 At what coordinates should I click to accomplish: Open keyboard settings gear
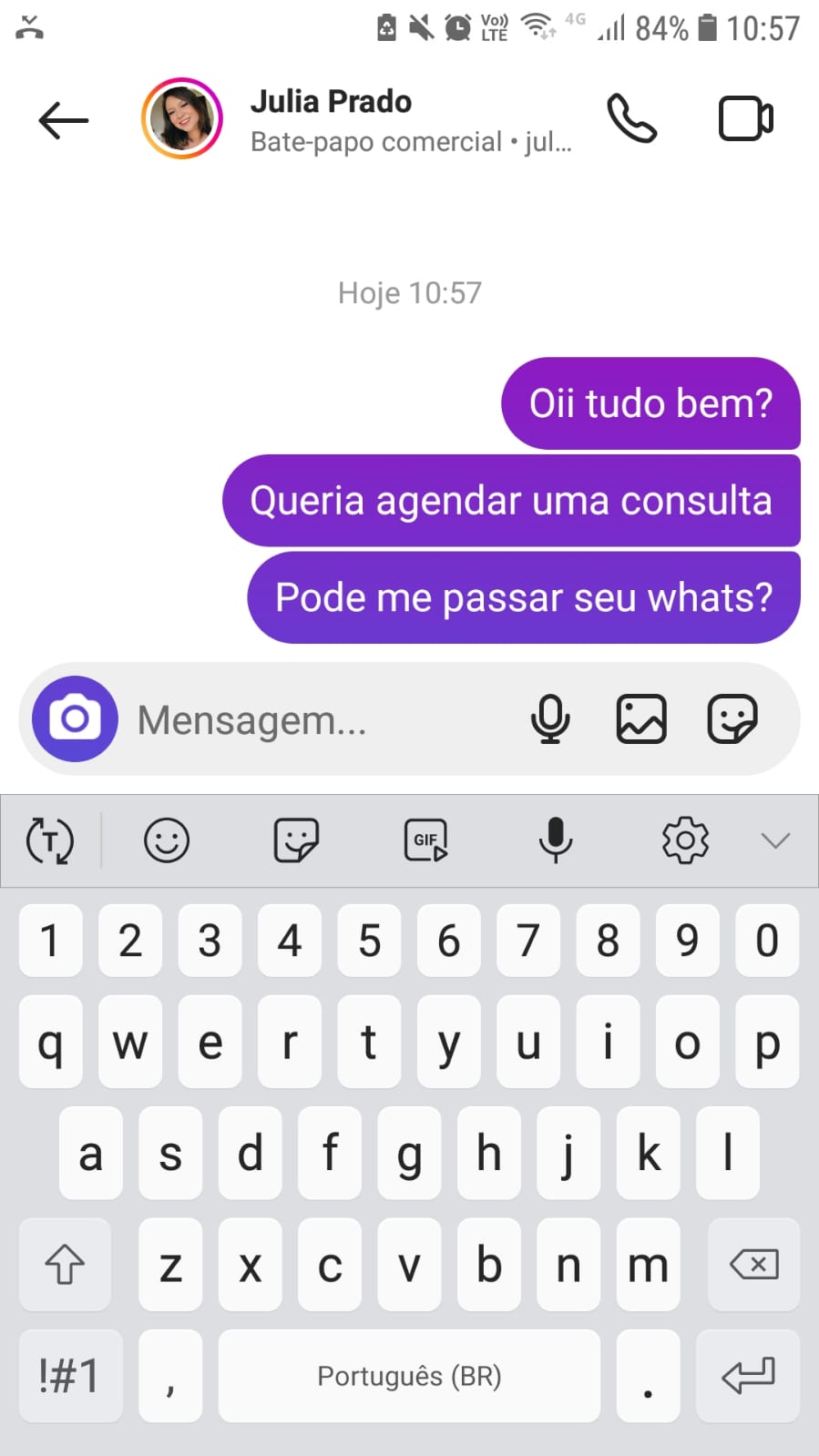[685, 840]
